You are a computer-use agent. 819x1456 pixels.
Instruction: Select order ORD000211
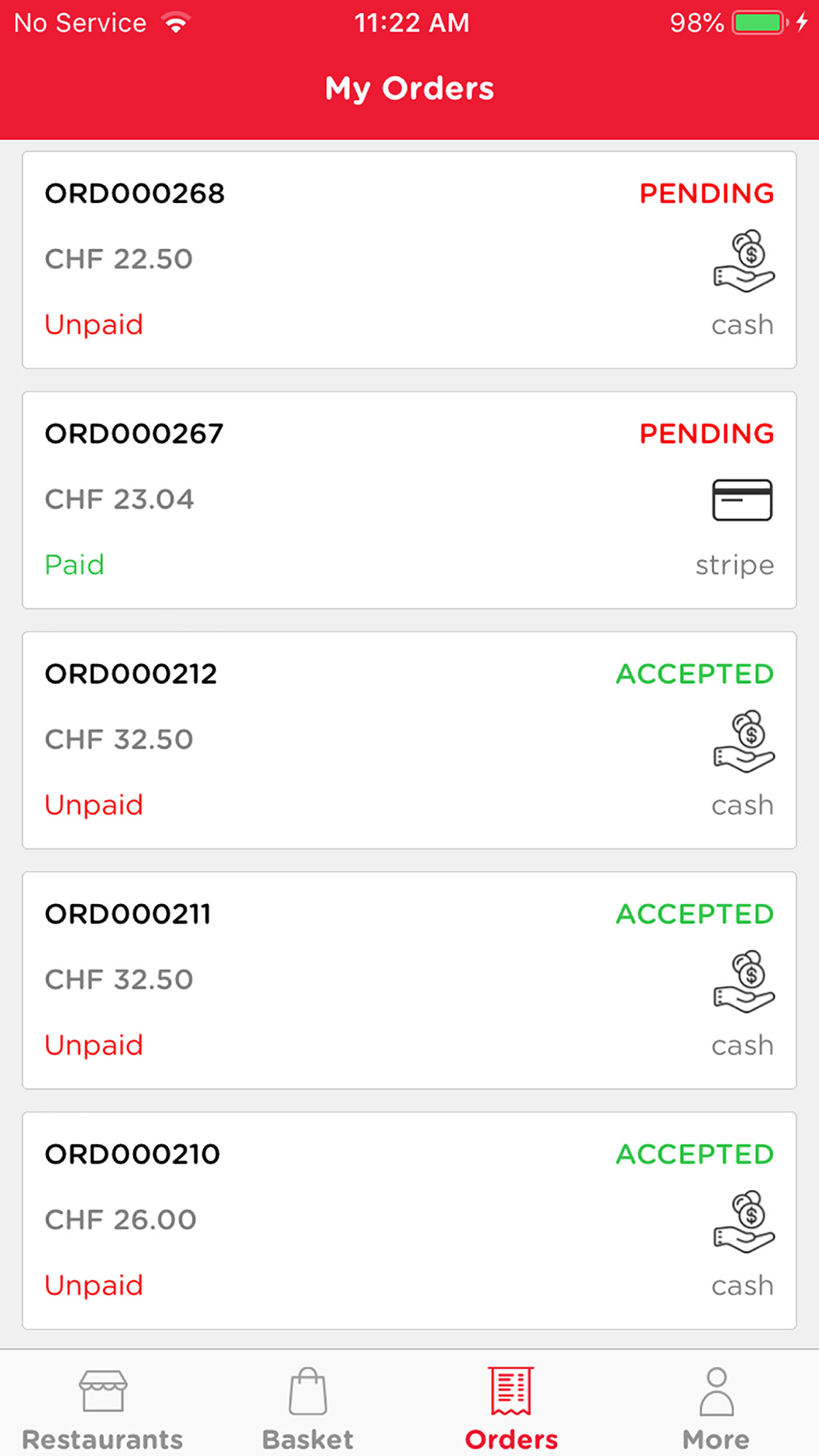click(x=409, y=980)
